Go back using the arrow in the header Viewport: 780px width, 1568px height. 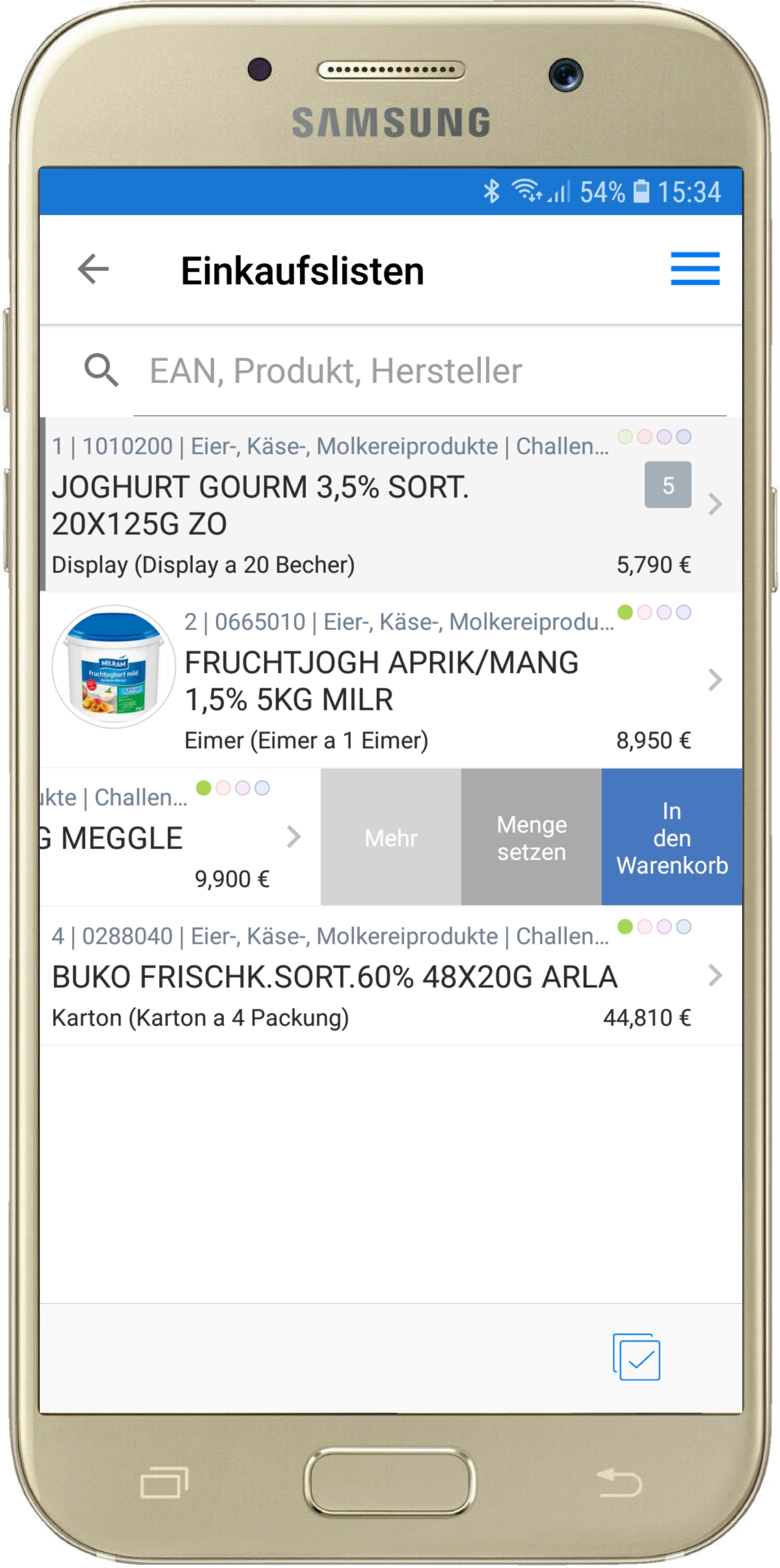[x=93, y=269]
